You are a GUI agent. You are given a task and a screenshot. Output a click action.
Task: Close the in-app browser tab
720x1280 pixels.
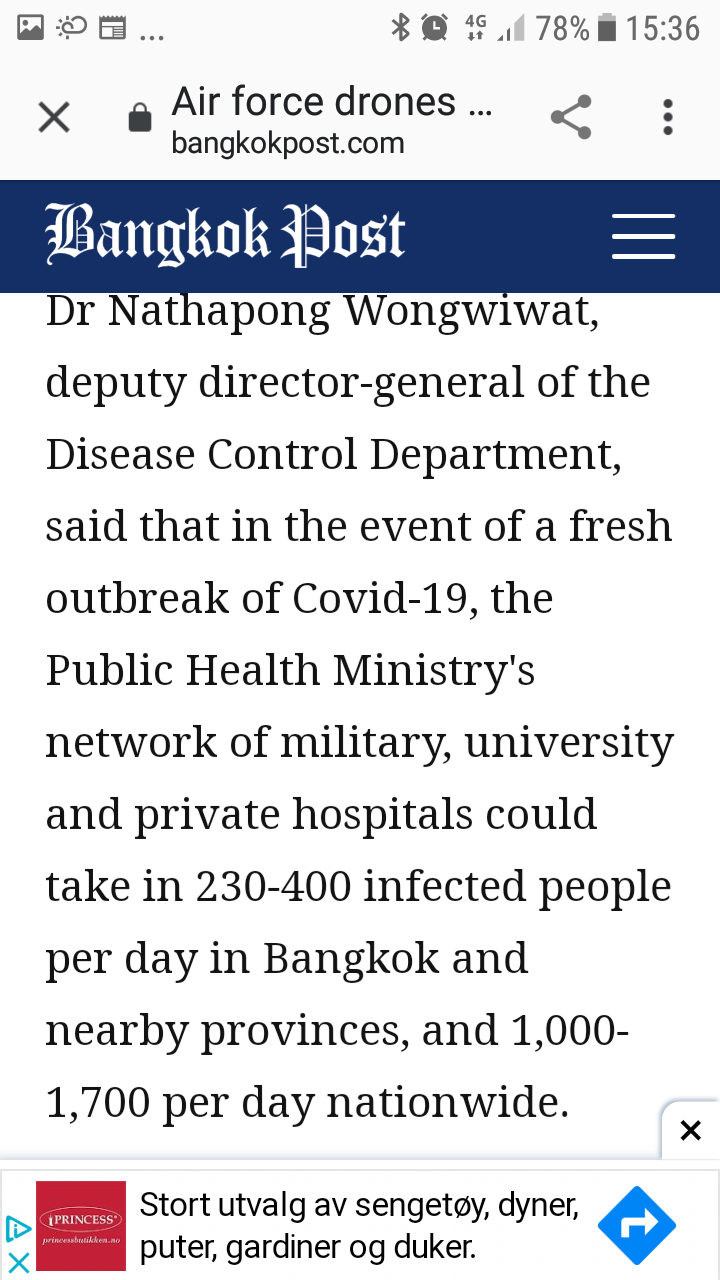click(x=54, y=118)
